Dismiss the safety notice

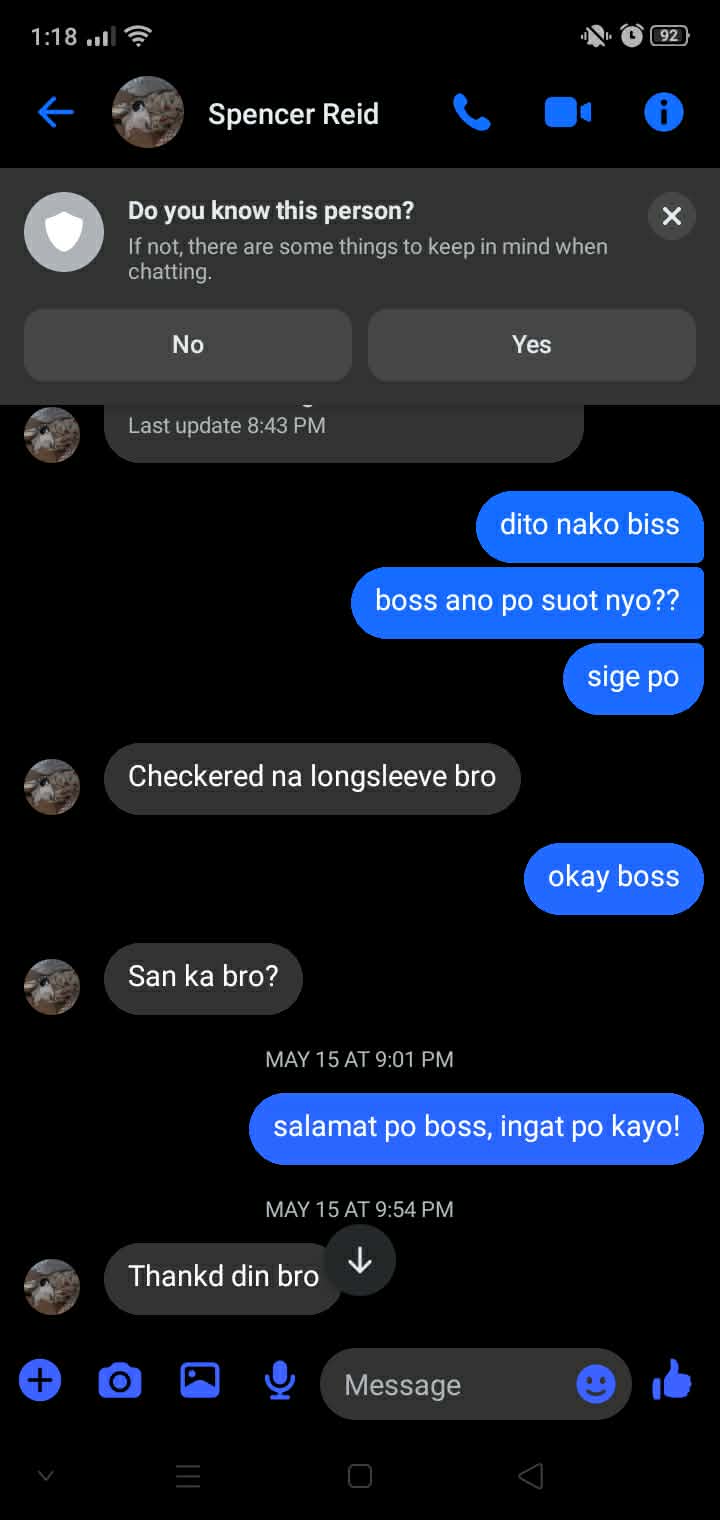(671, 216)
